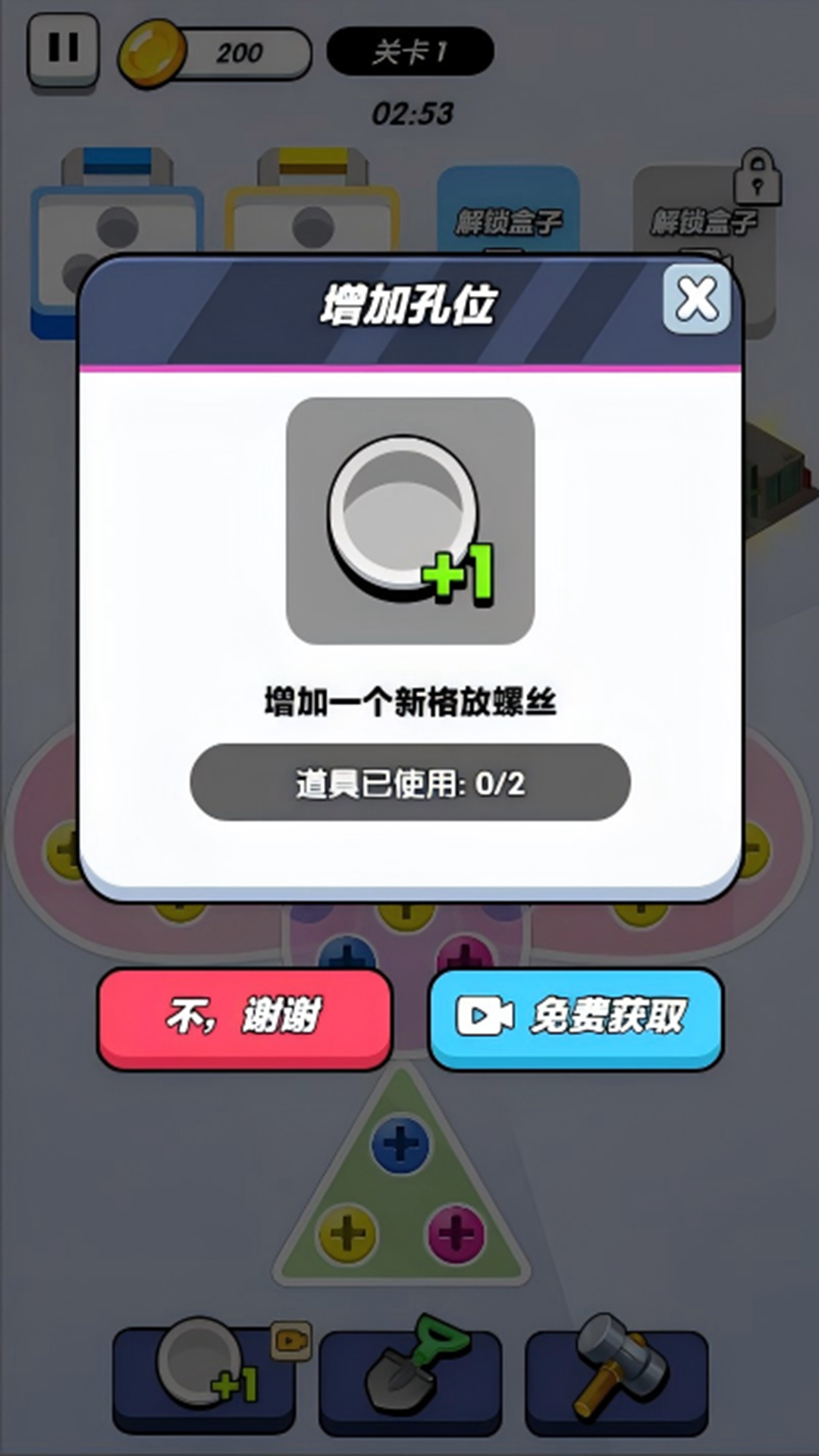Decline with the 不,谢谢 button

(244, 1017)
